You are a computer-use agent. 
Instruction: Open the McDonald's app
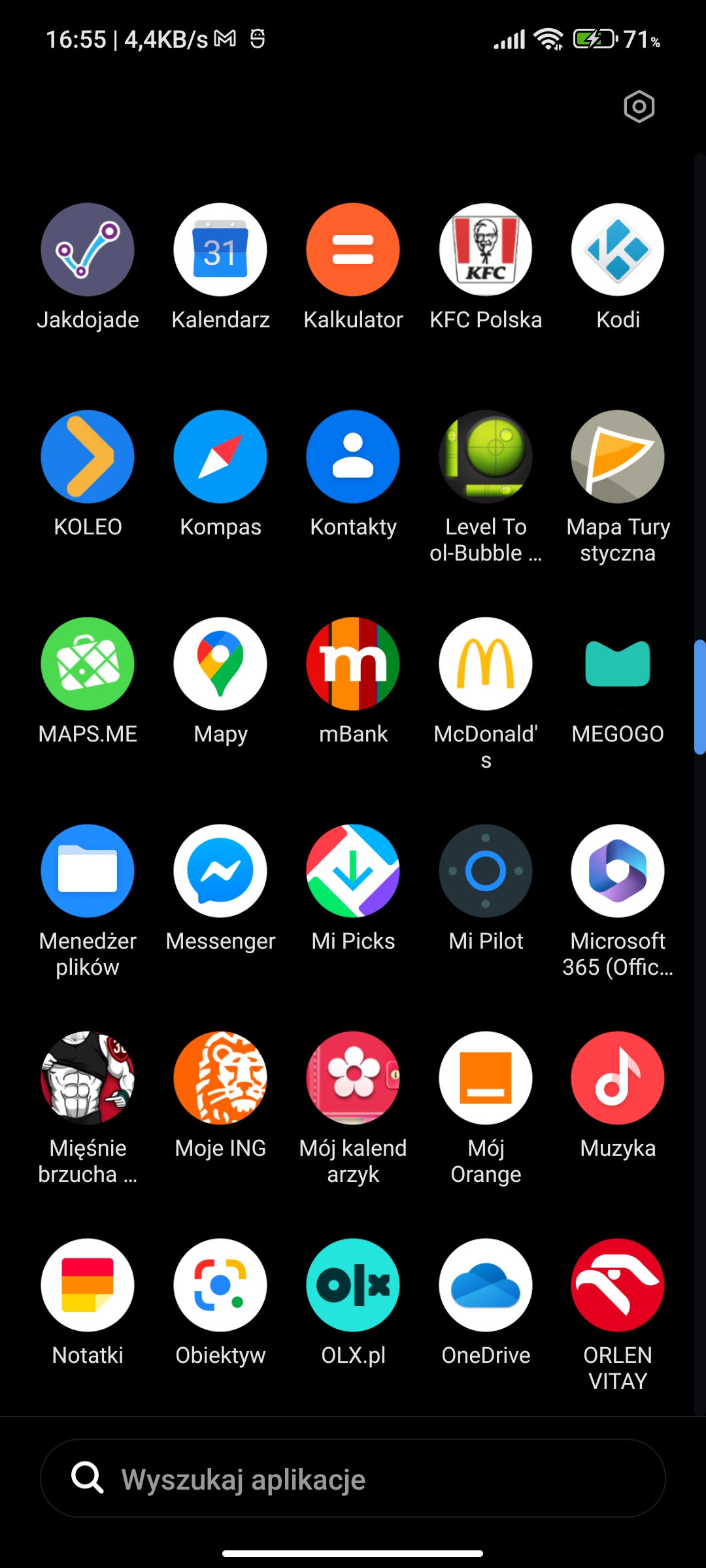point(486,664)
